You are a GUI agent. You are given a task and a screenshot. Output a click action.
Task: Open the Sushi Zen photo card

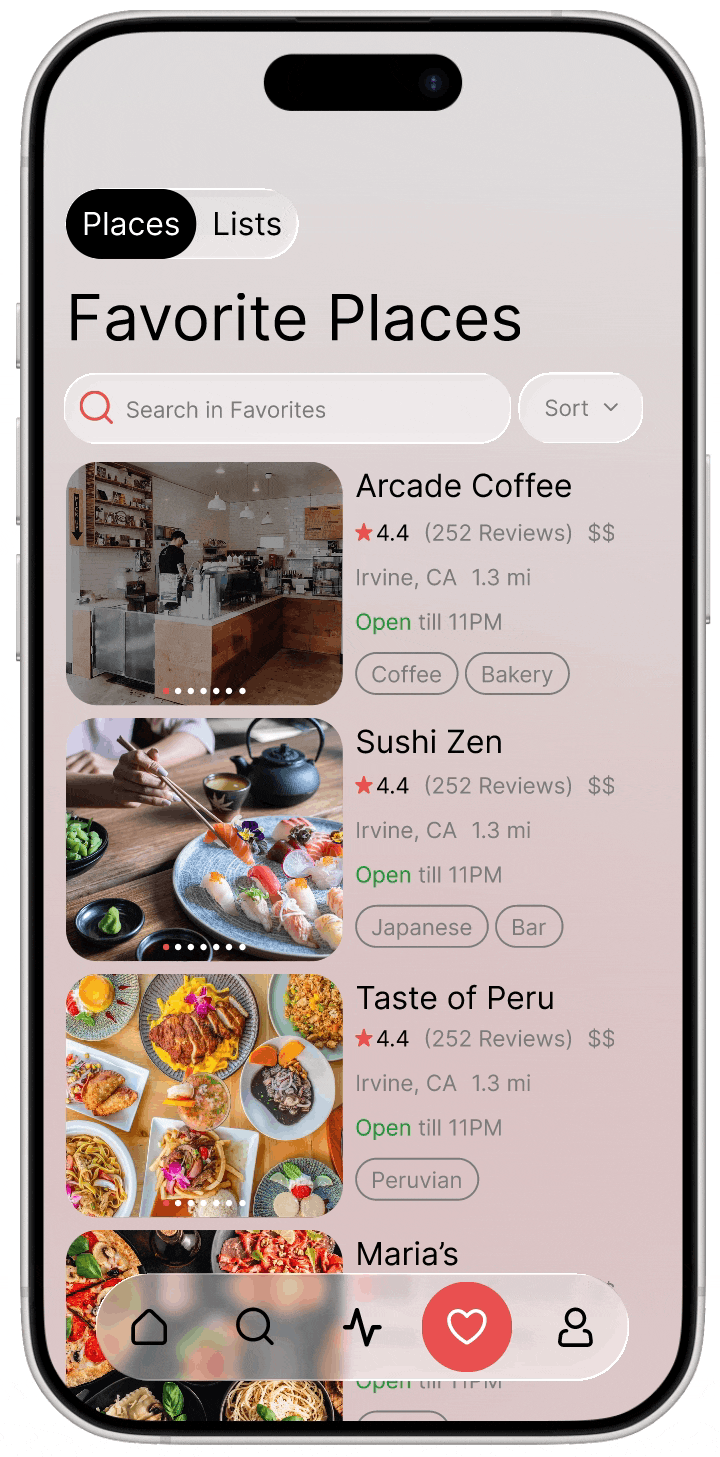[204, 839]
